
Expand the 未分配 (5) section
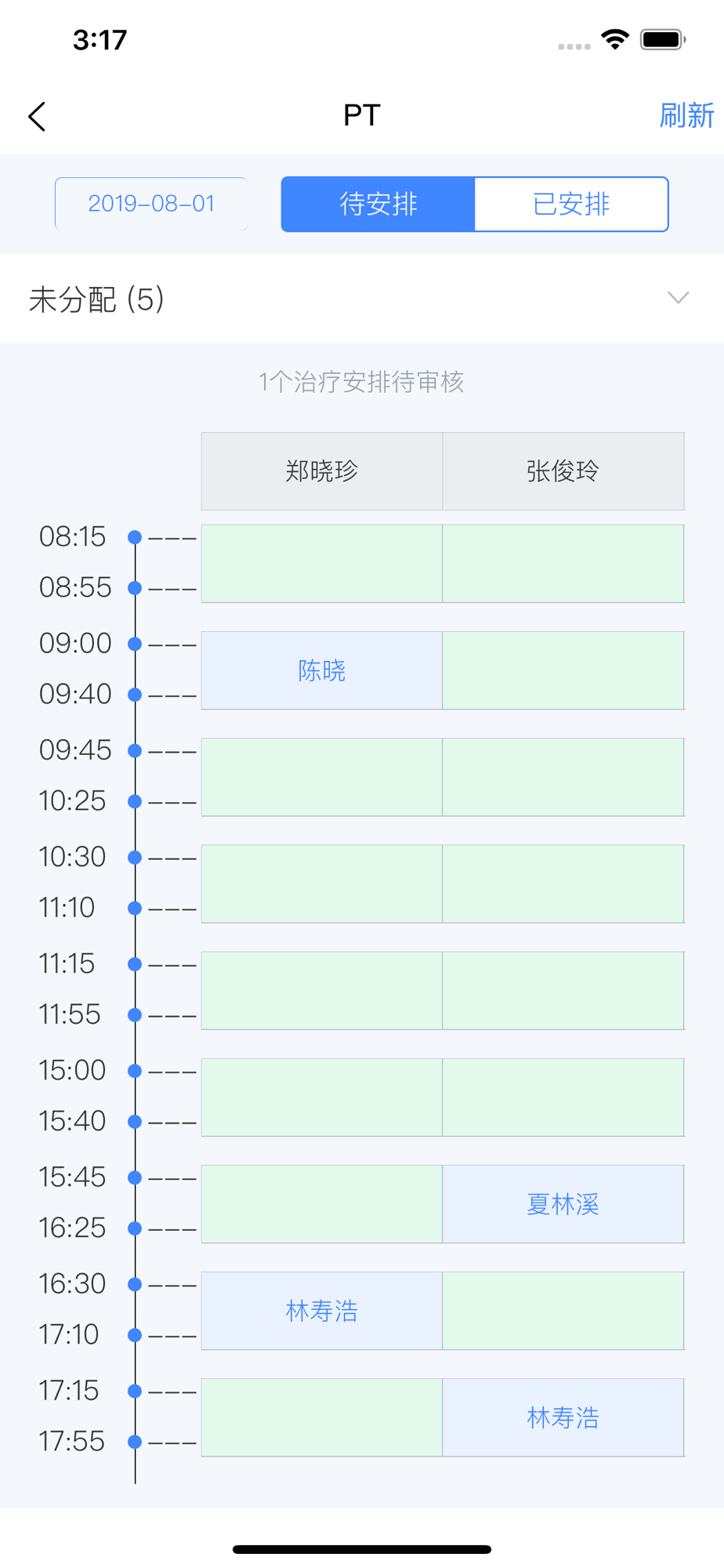[362, 299]
